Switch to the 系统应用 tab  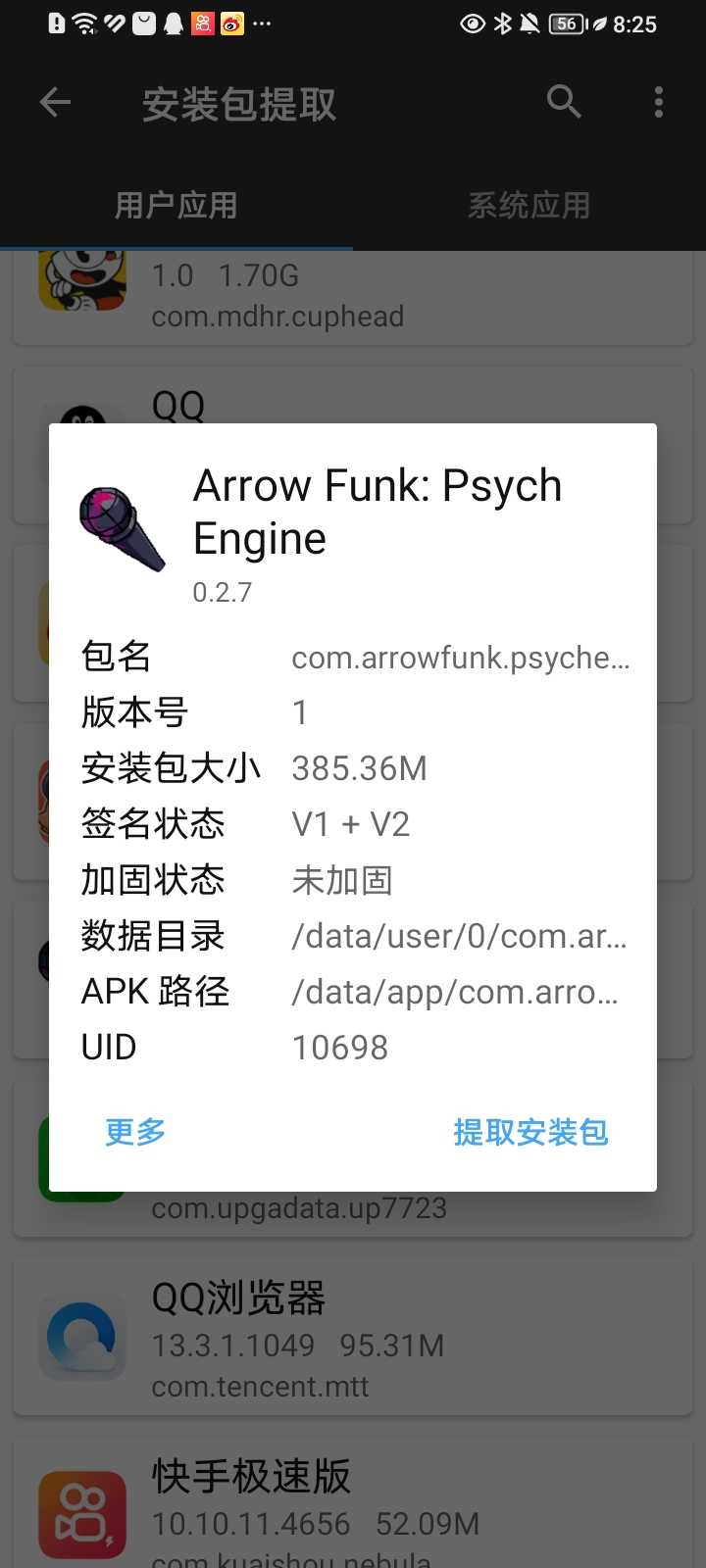pos(529,206)
